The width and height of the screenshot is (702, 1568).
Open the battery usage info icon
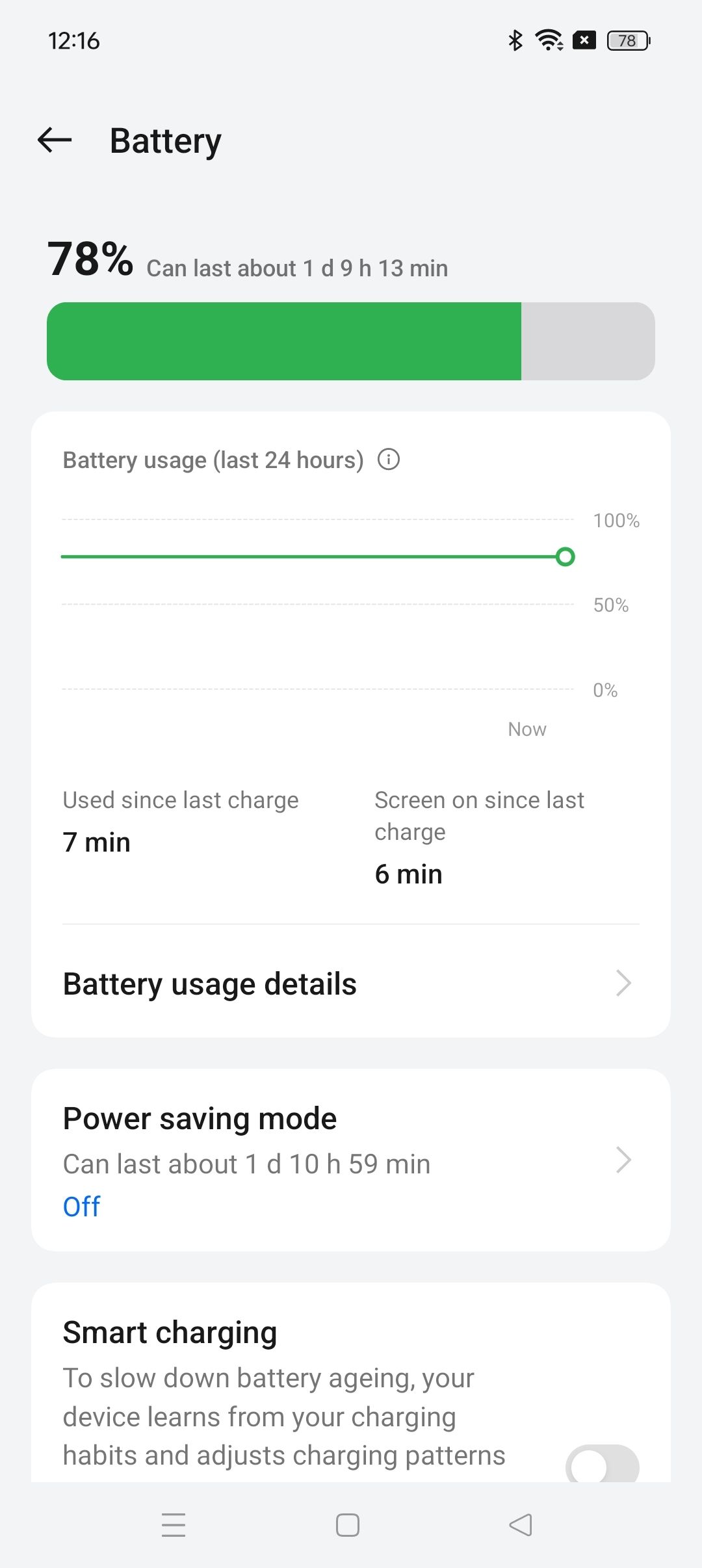[389, 460]
